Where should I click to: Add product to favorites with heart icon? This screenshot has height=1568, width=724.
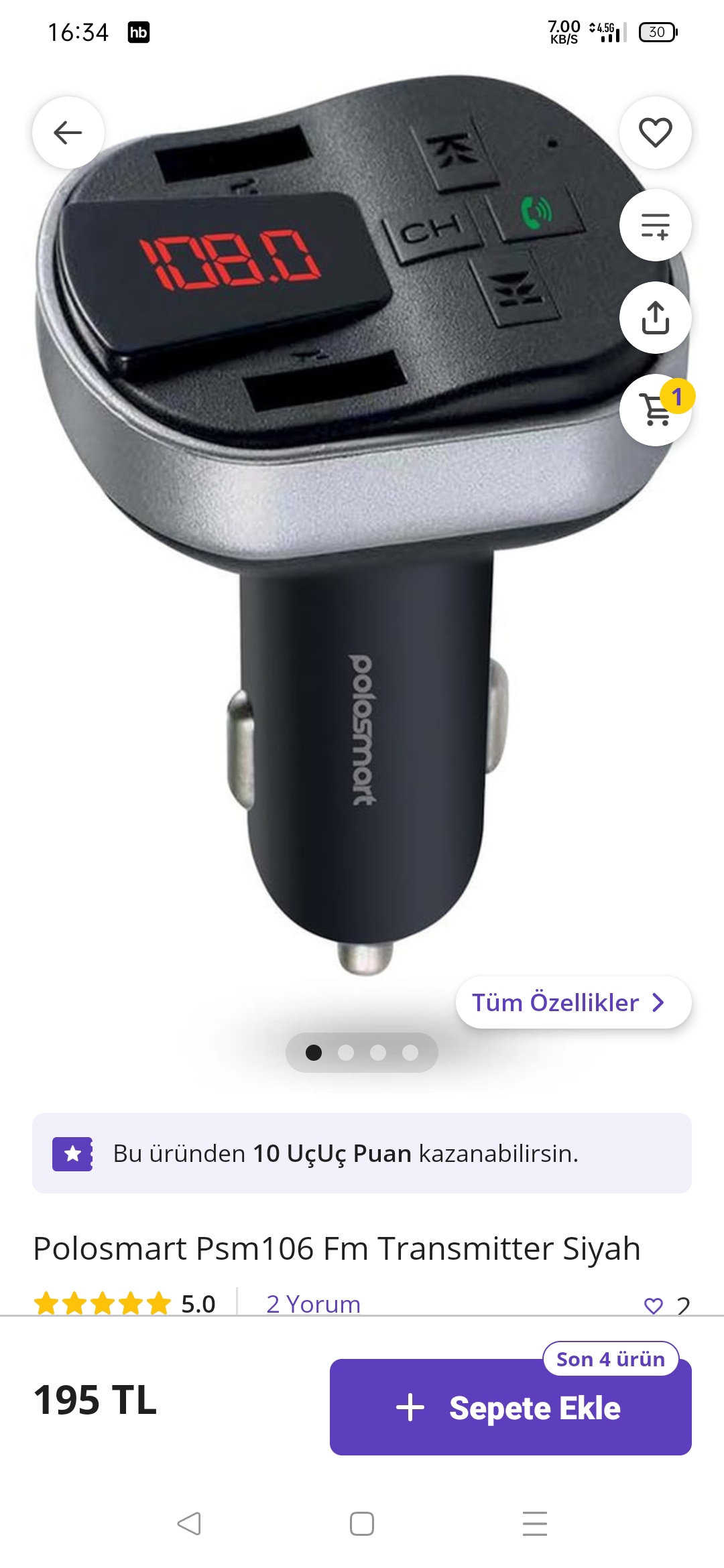coord(655,133)
